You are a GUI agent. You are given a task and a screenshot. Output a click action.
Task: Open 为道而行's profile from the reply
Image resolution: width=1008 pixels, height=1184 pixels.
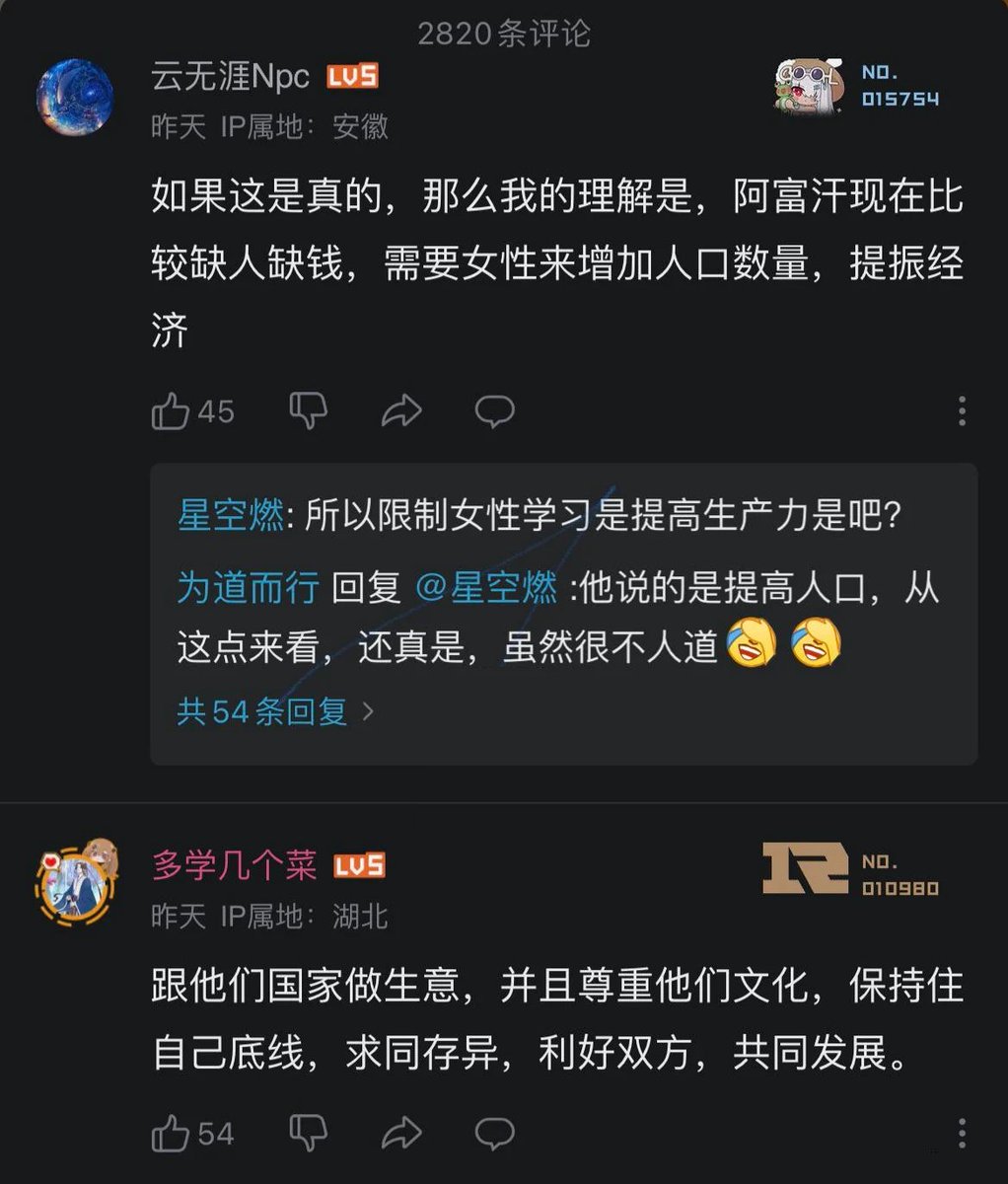pyautogui.click(x=248, y=588)
